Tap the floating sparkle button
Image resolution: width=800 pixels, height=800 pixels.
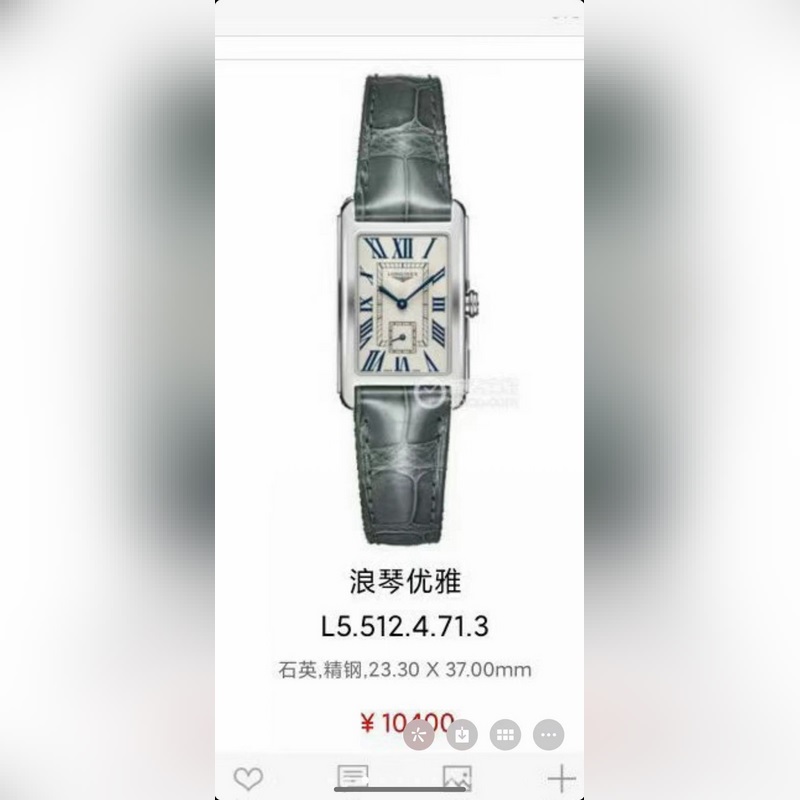pyautogui.click(x=420, y=735)
